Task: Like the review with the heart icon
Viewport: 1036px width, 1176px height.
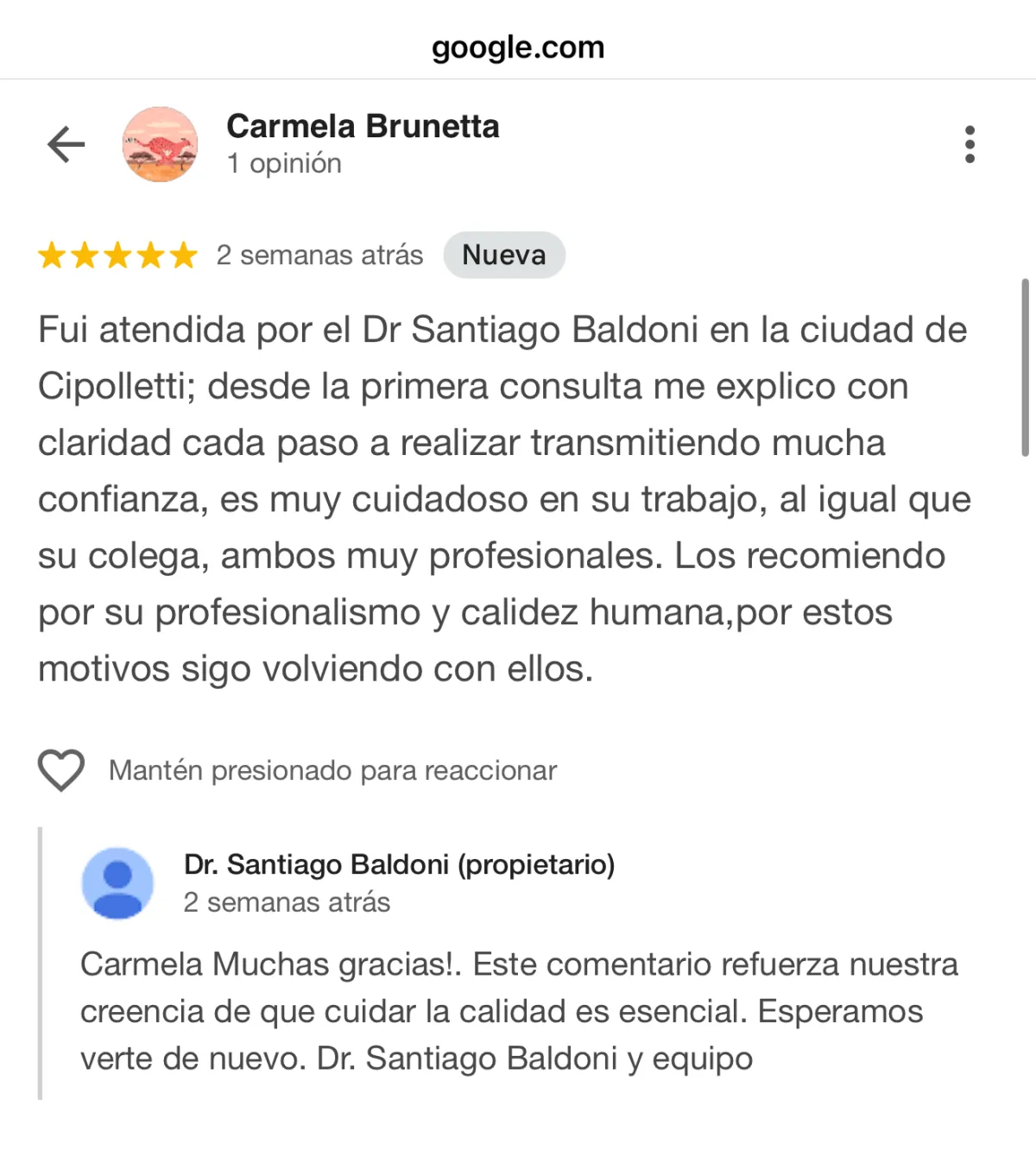Action: point(61,769)
